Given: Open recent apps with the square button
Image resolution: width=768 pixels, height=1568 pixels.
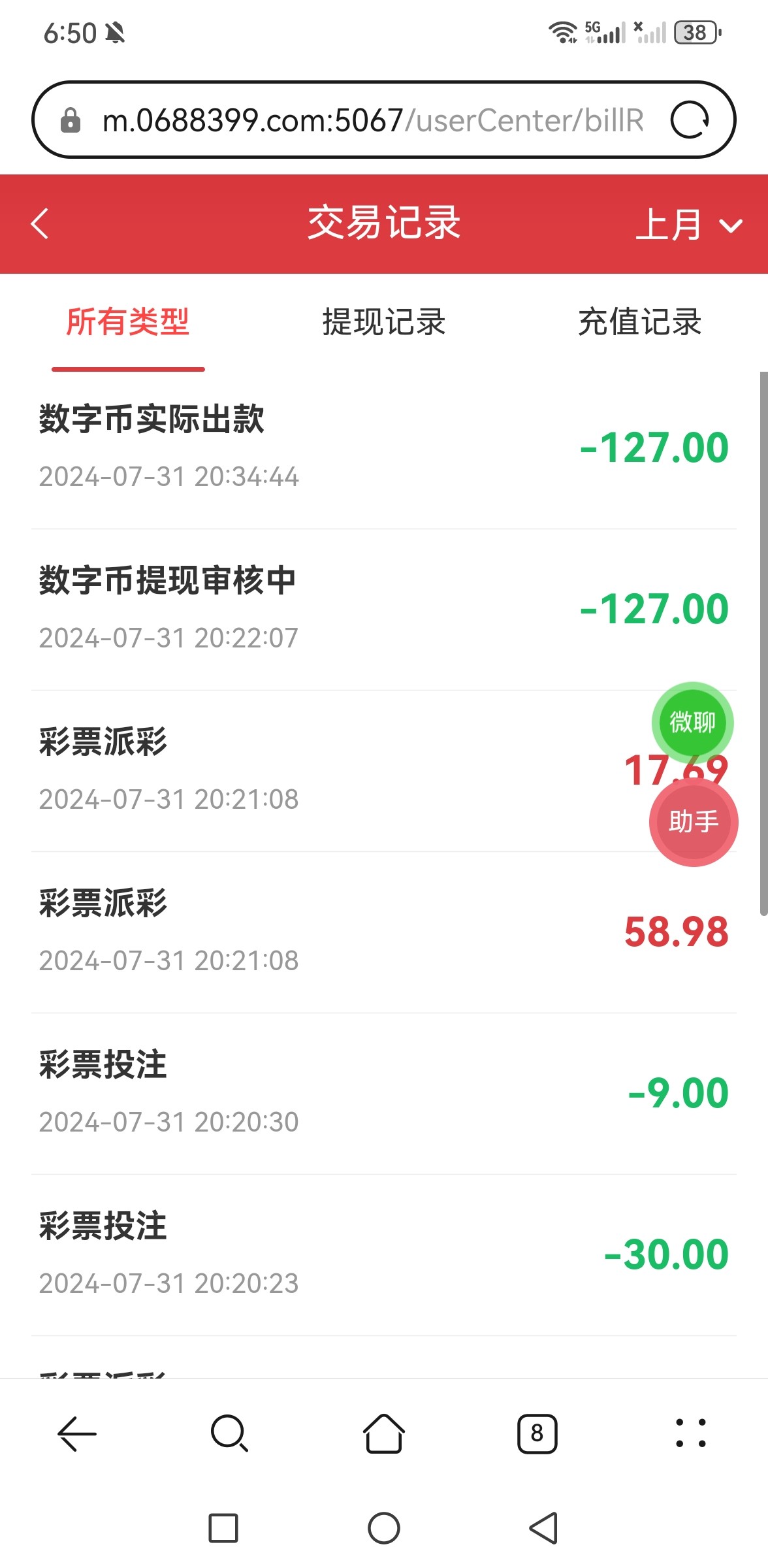Looking at the screenshot, I should pyautogui.click(x=223, y=1527).
